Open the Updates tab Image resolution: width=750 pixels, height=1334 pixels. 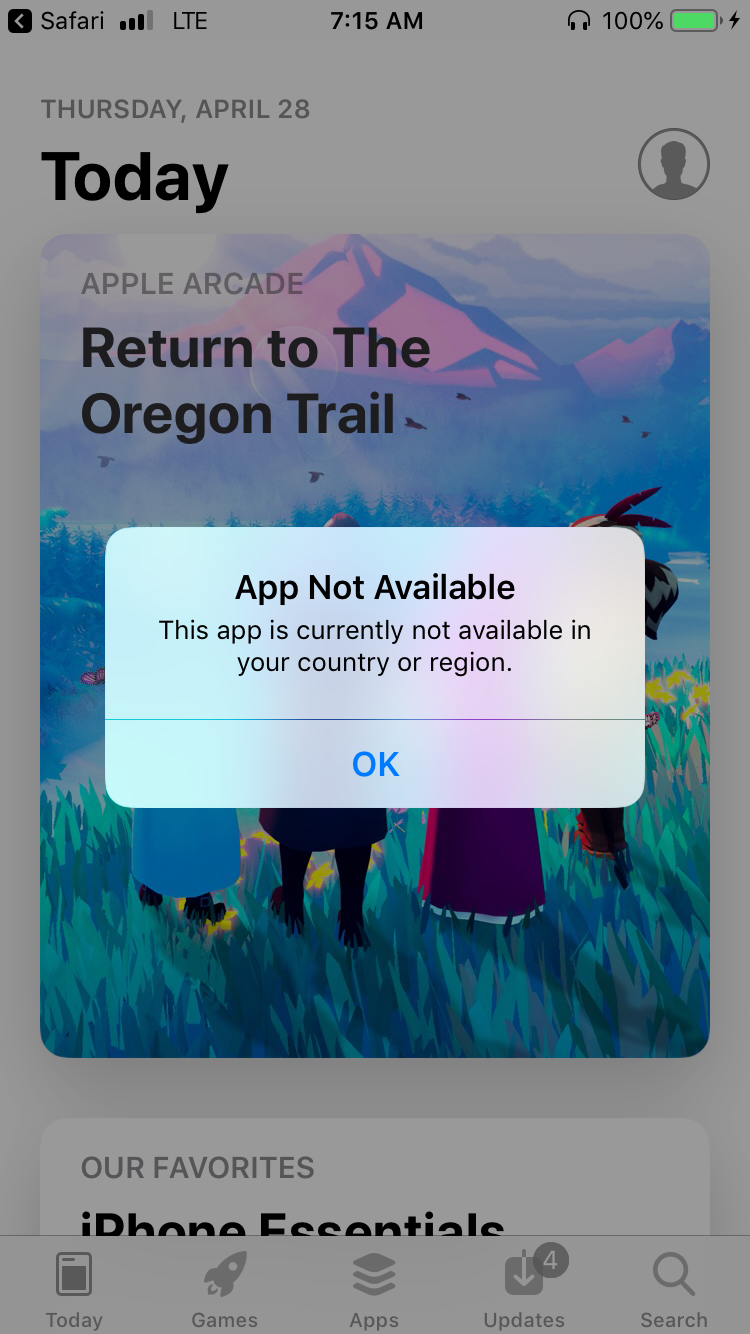click(524, 1289)
